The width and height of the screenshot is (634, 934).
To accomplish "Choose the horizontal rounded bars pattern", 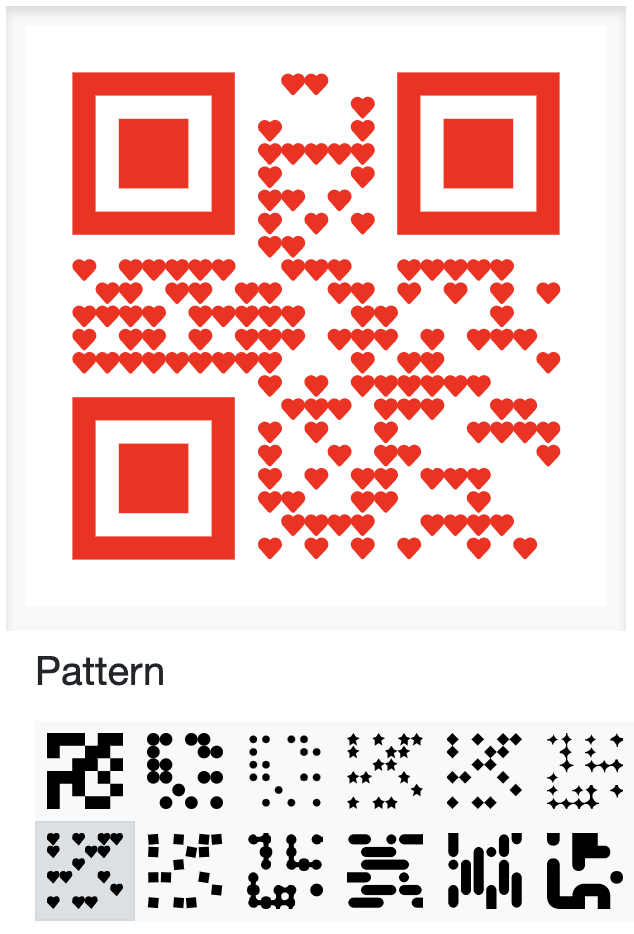I will click(385, 870).
